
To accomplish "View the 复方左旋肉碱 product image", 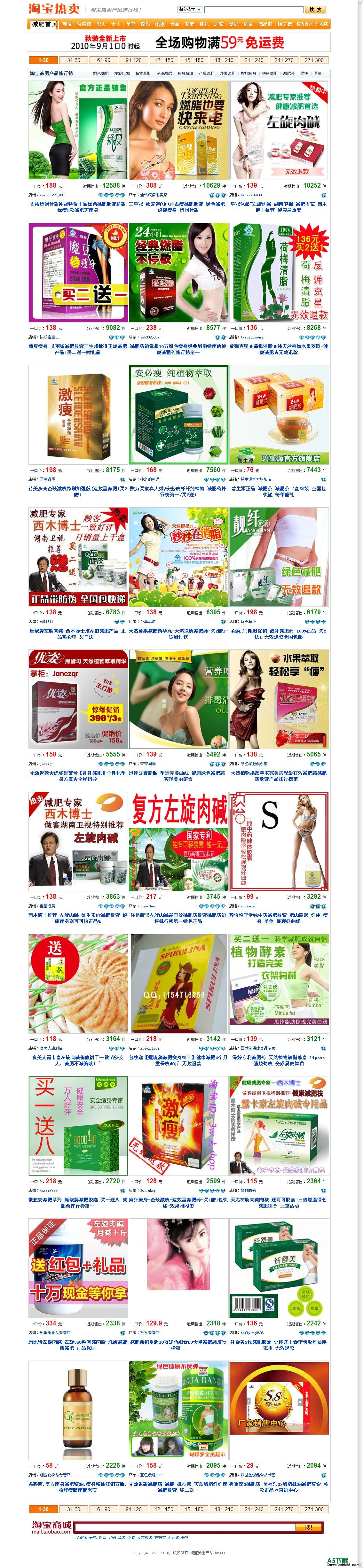I will click(178, 841).
